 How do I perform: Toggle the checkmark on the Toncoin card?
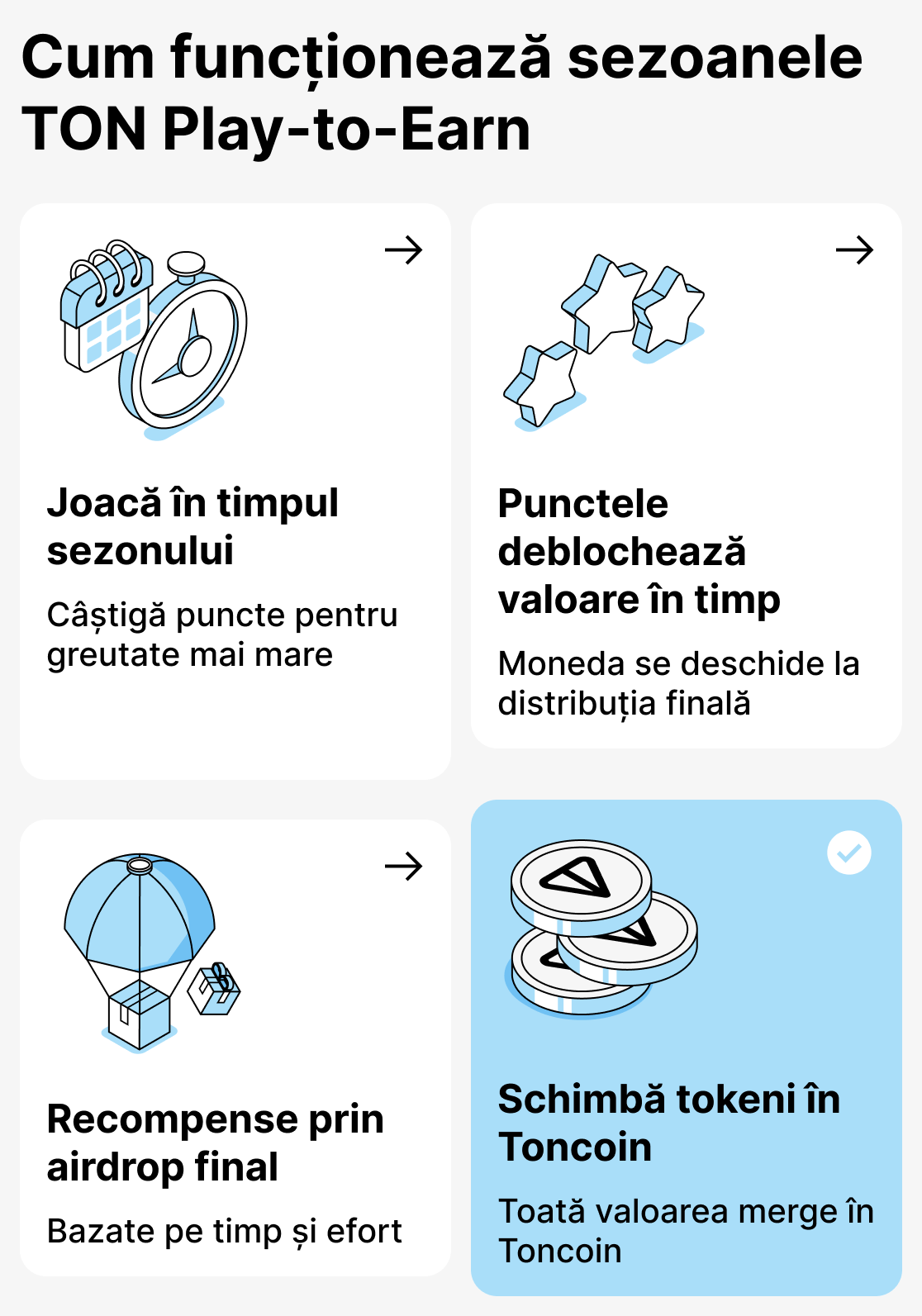point(849,853)
